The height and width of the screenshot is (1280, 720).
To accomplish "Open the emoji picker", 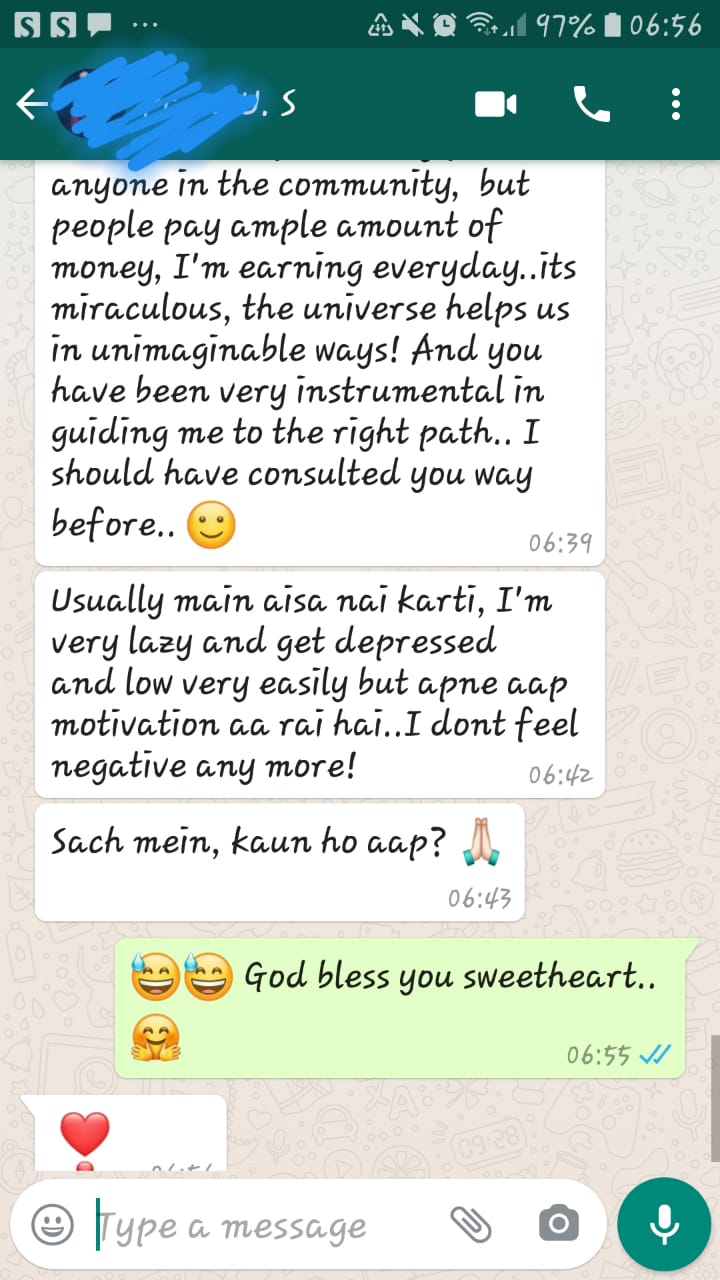I will 52,1224.
